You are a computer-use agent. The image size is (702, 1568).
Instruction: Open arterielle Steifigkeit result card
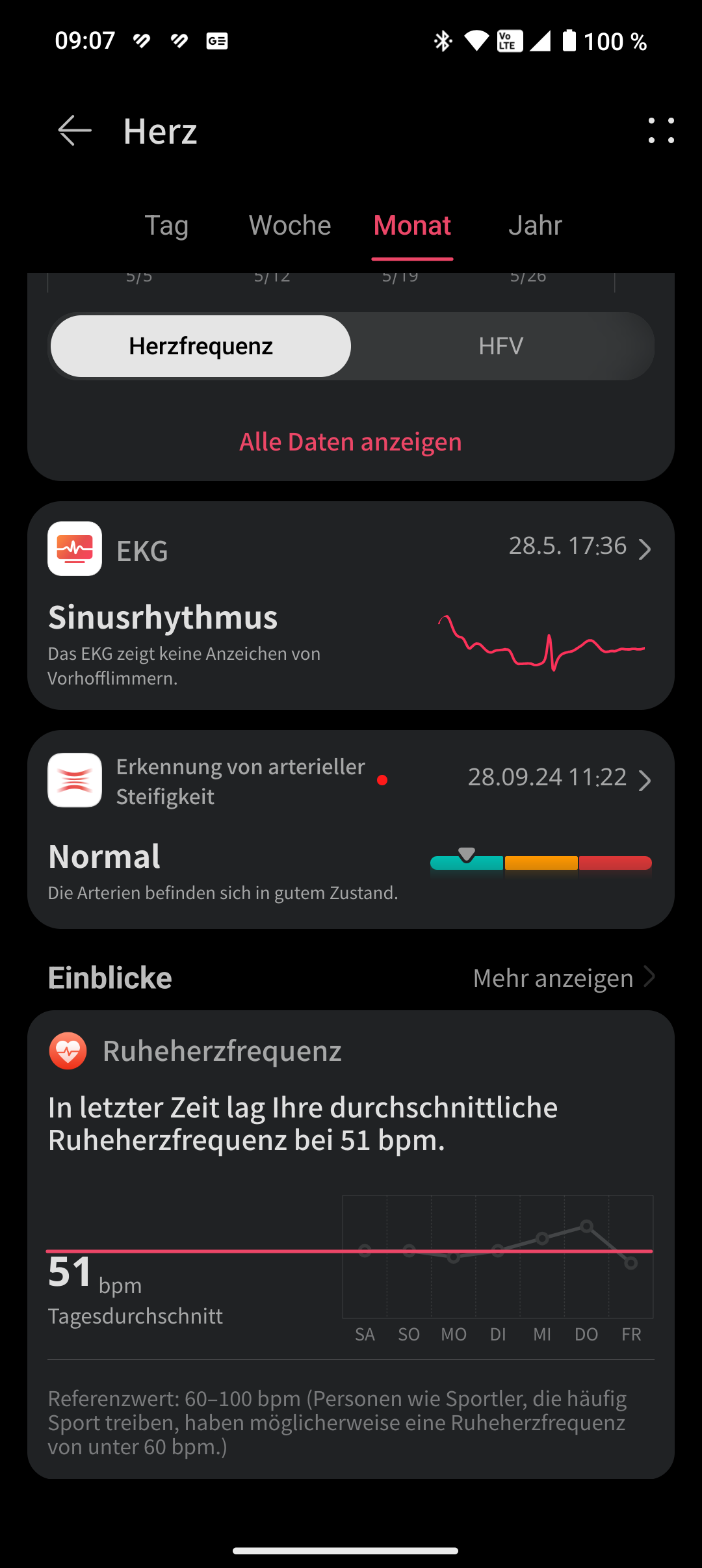[x=351, y=829]
